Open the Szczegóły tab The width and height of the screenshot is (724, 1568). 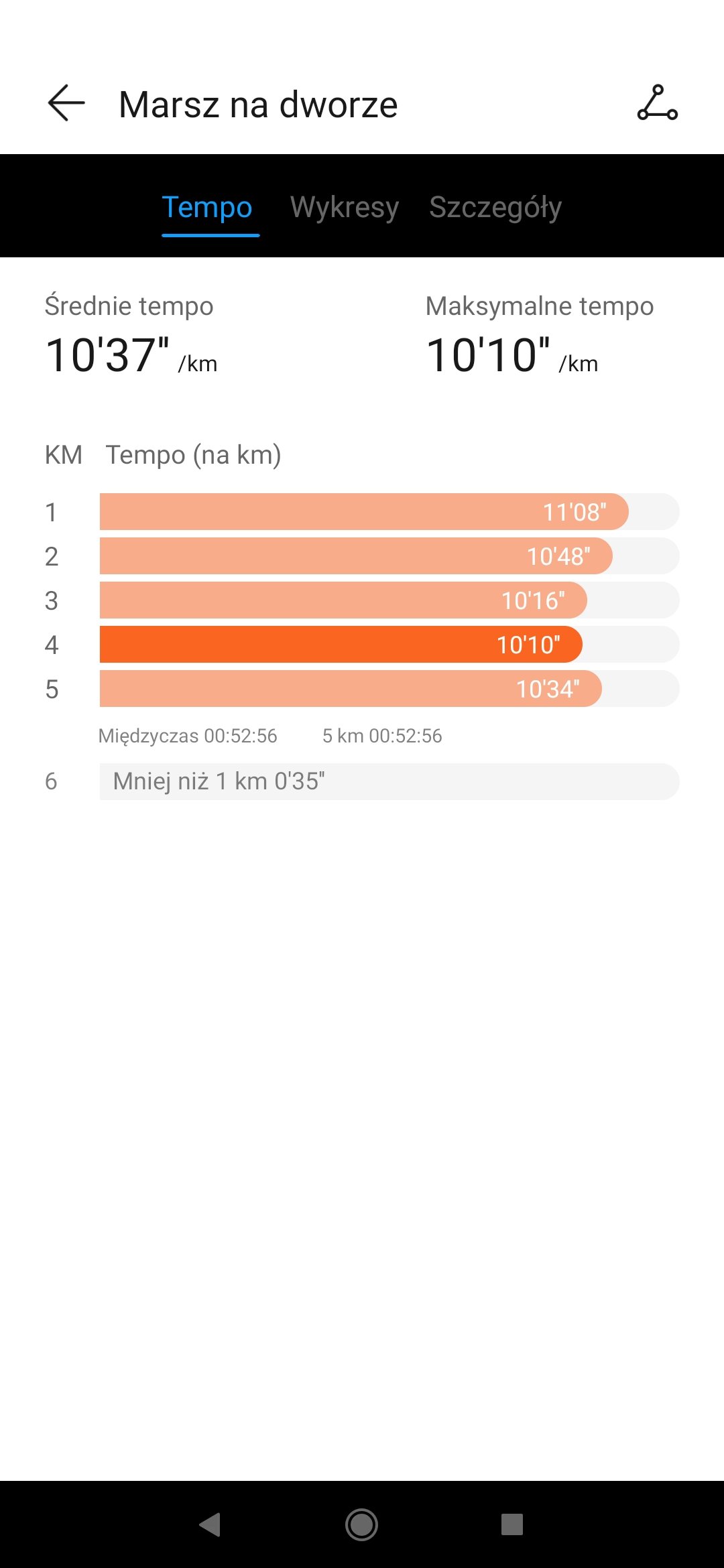click(495, 208)
